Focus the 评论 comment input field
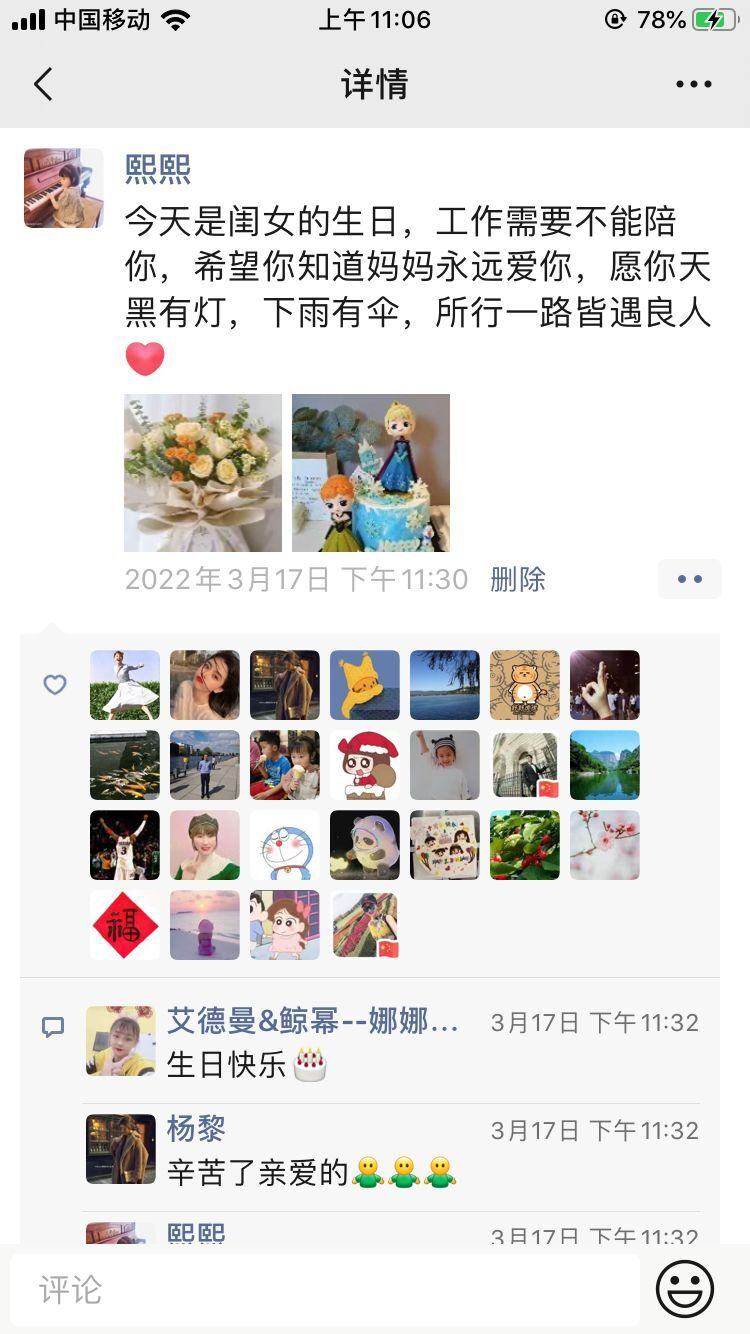This screenshot has height=1334, width=750. [325, 1290]
